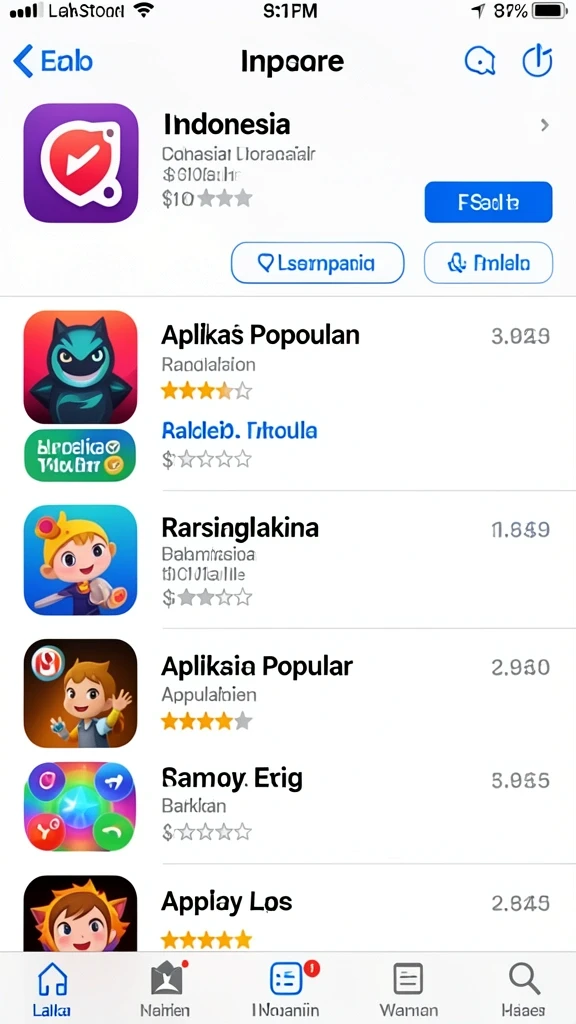Tap the Lsempania outlined button

317,263
